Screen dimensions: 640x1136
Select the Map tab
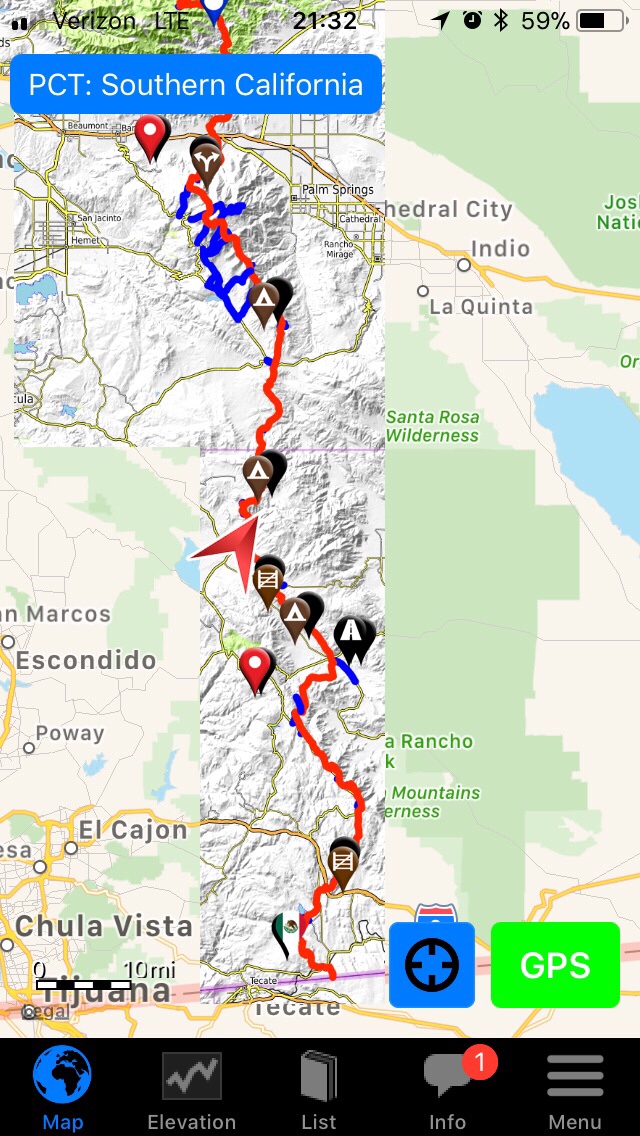62,1090
